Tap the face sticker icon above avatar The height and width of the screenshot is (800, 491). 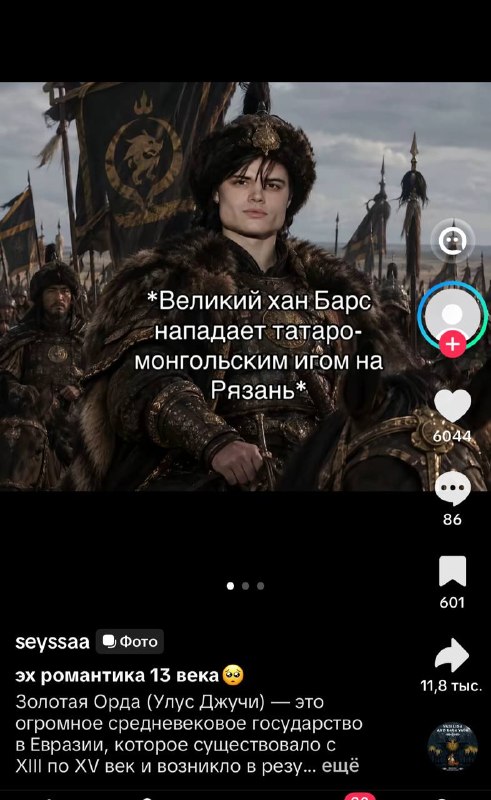click(452, 240)
